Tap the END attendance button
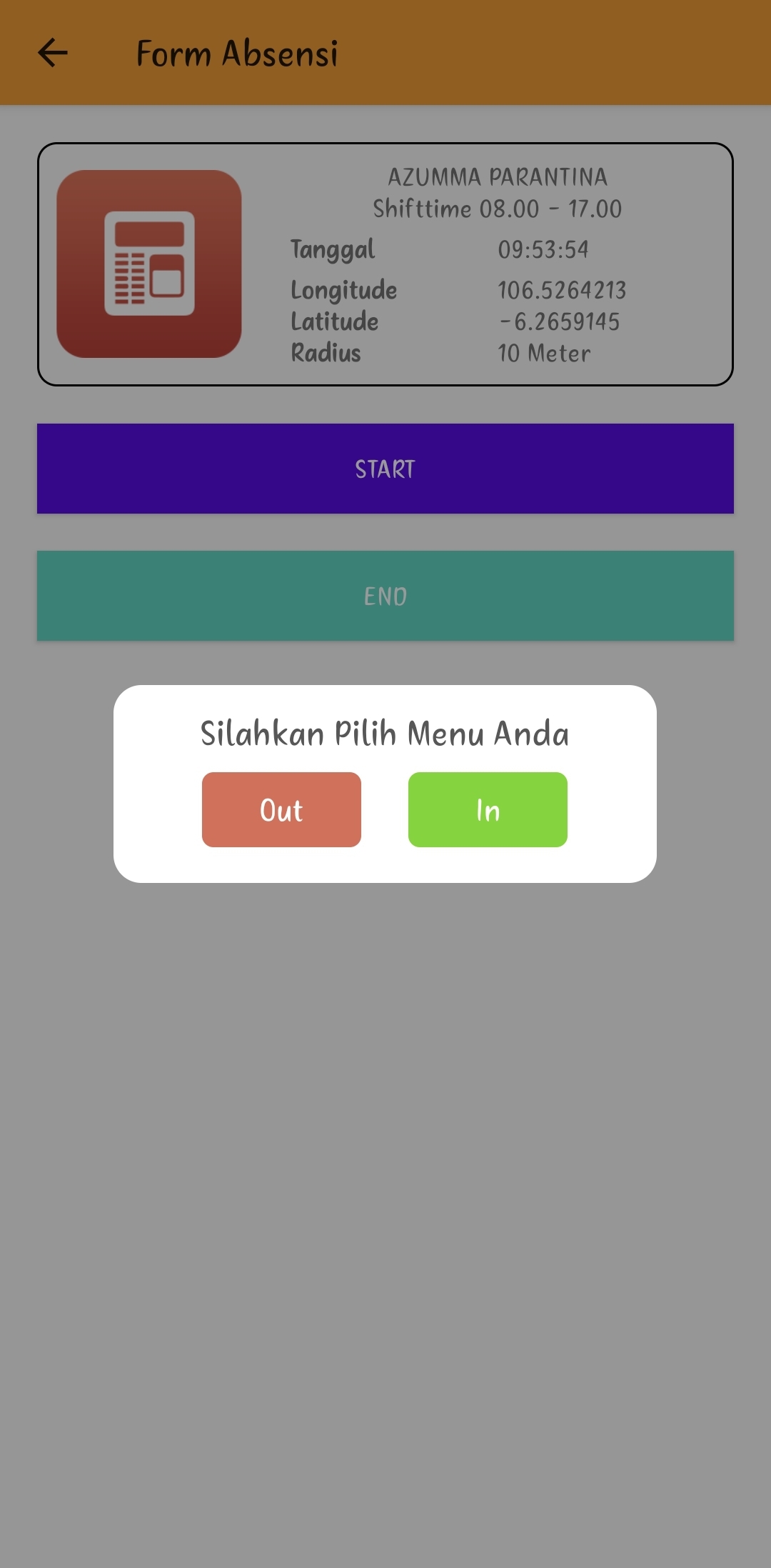The height and width of the screenshot is (1568, 771). (x=385, y=596)
